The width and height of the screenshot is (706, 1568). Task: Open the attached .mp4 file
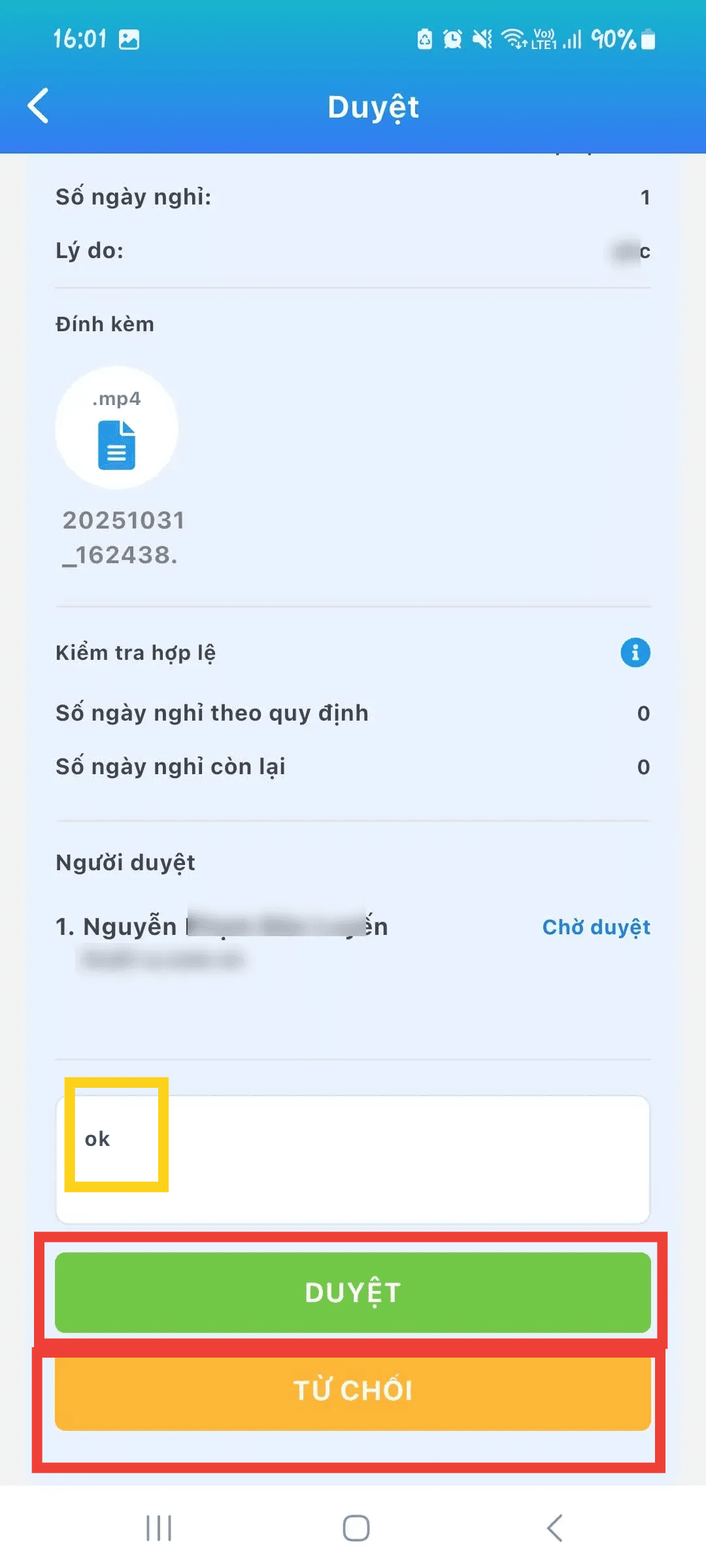pyautogui.click(x=117, y=429)
